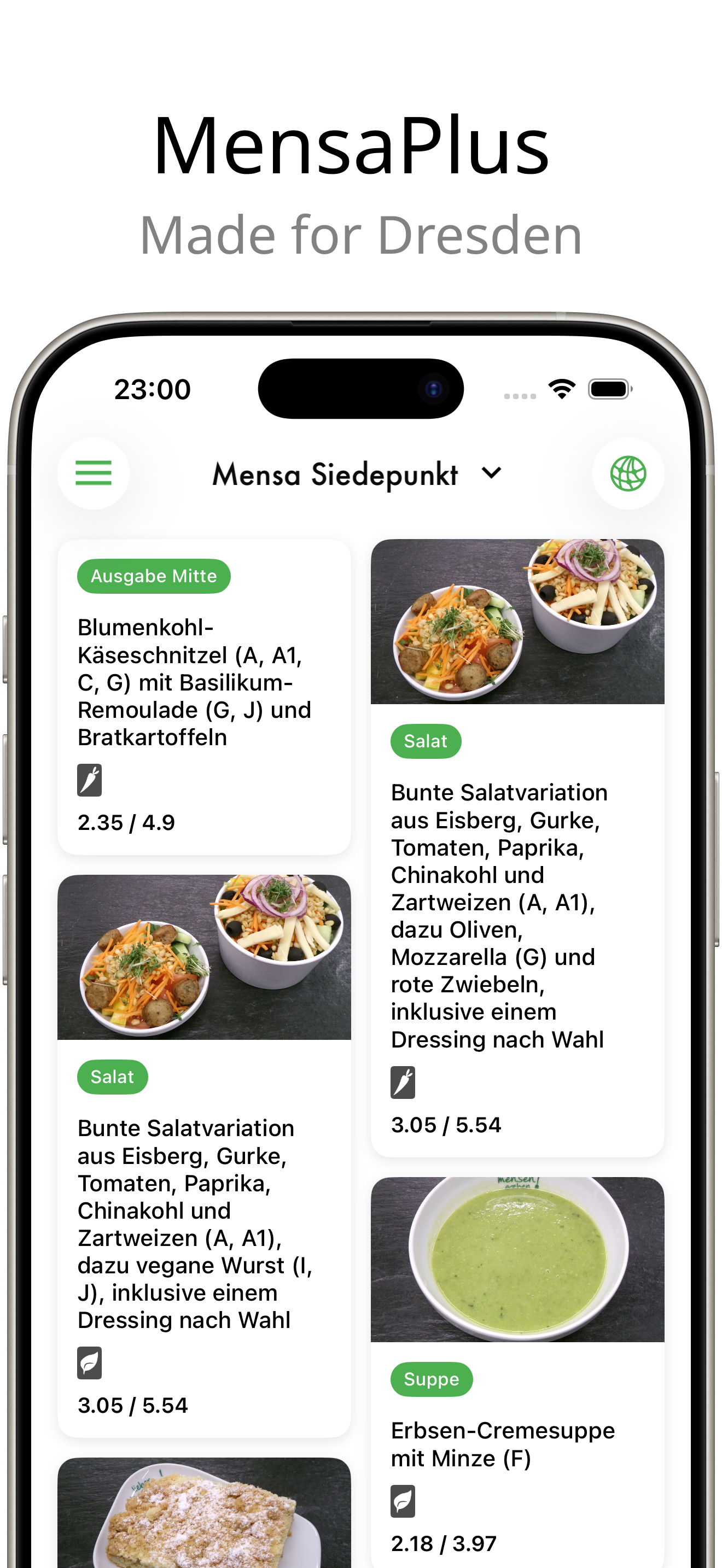Toggle the Ausgabe Mitte category badge

tap(153, 575)
